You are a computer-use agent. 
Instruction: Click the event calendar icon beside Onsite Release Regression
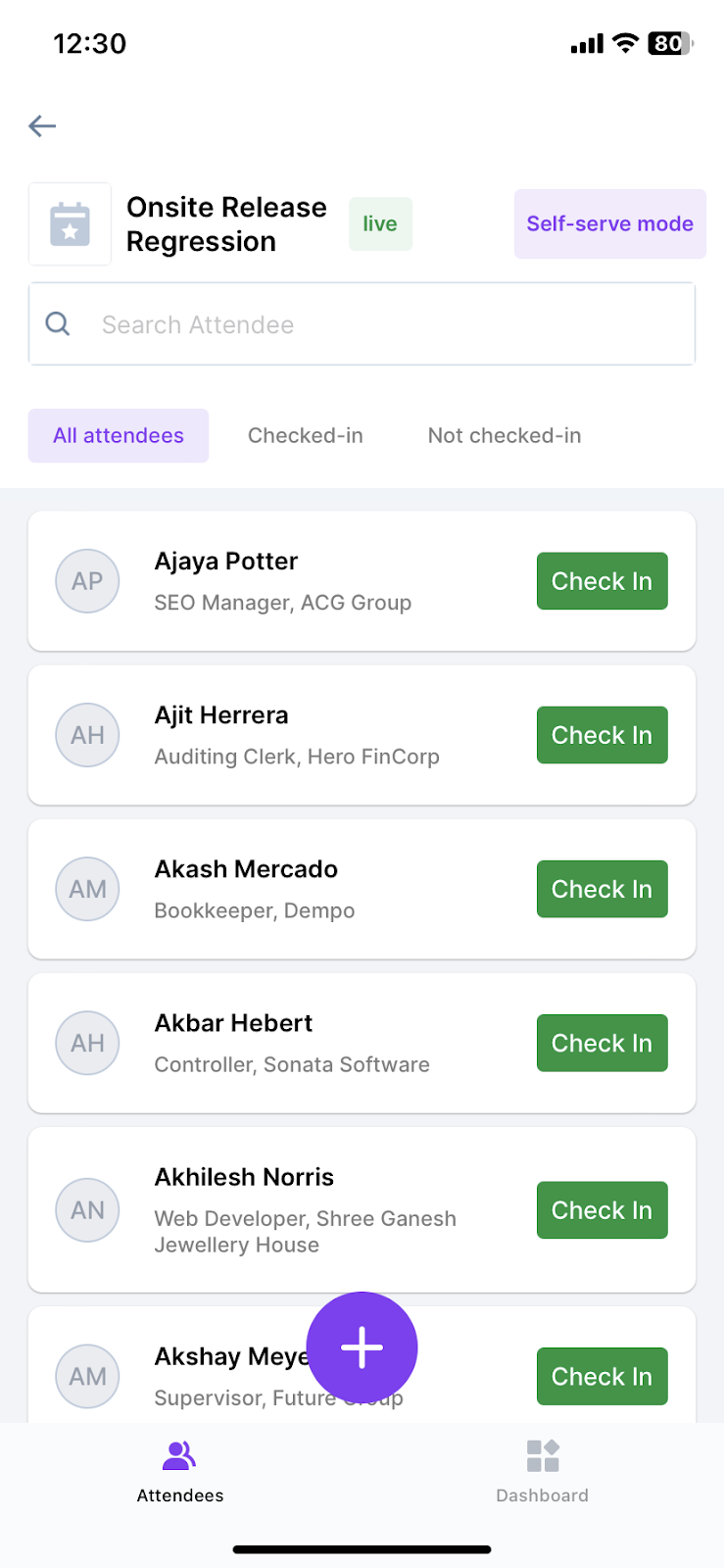coord(70,223)
